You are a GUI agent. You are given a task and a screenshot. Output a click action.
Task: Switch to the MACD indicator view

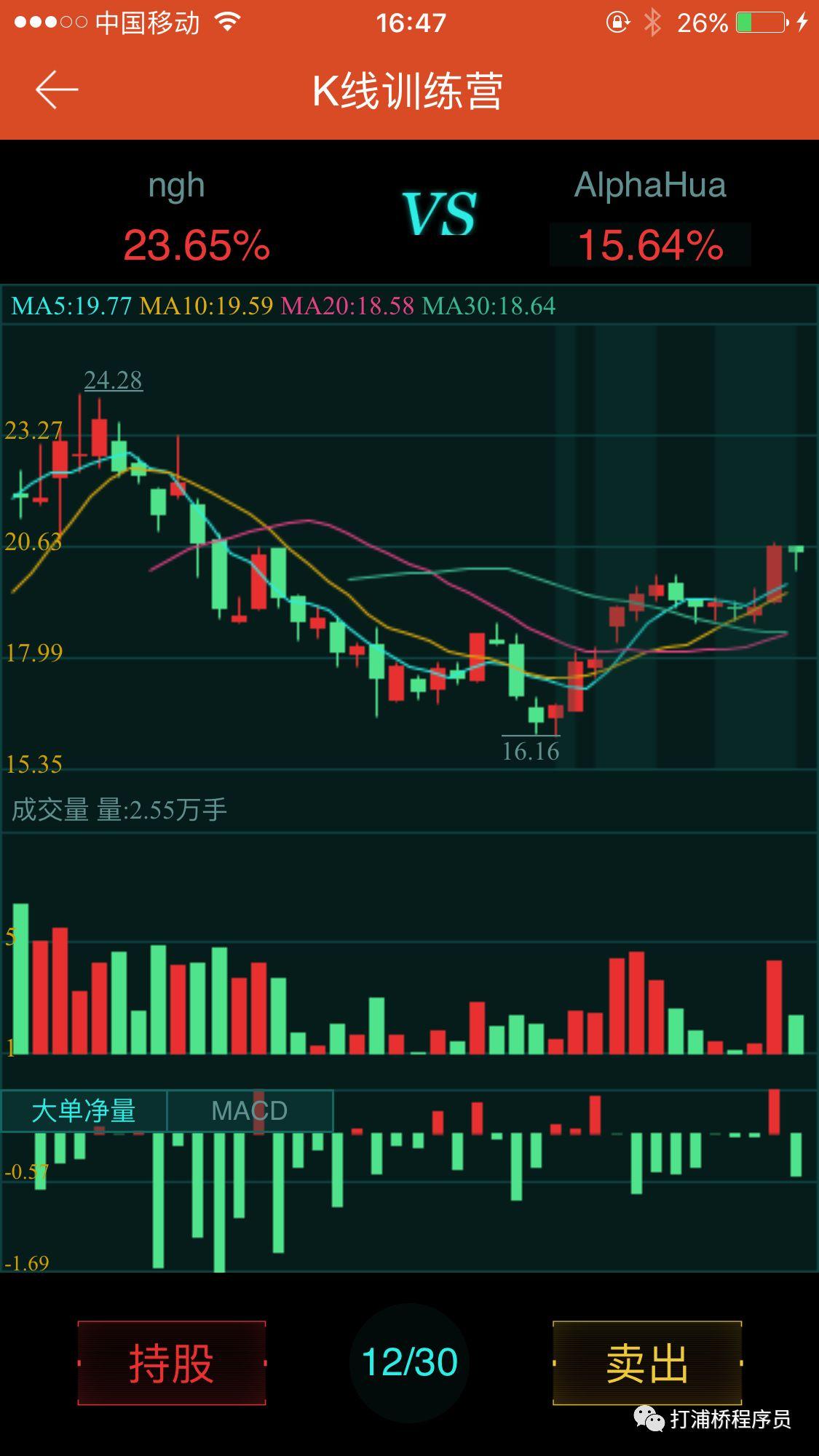(x=250, y=1111)
